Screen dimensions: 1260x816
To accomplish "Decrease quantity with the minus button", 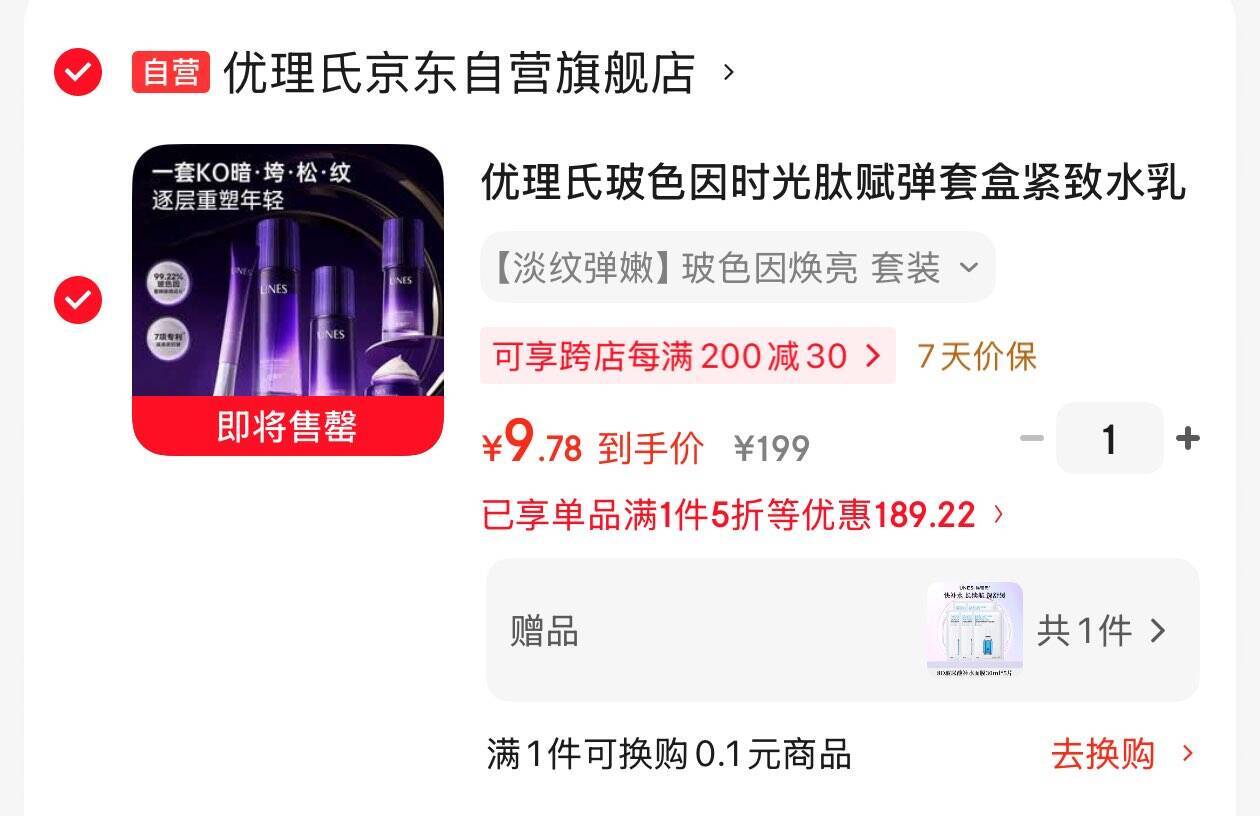I will (1031, 438).
